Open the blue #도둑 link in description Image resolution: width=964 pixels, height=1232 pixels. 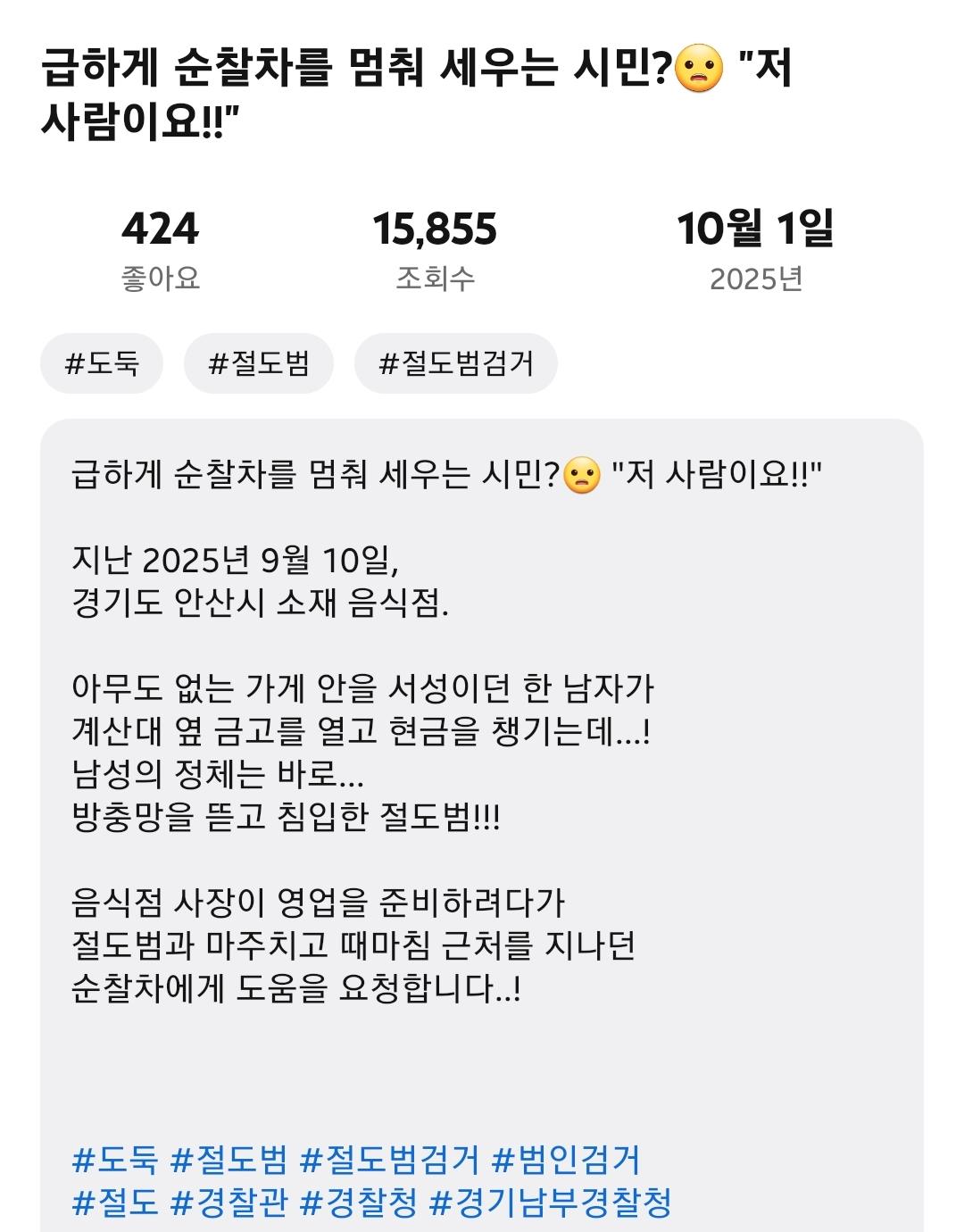coord(114,1159)
